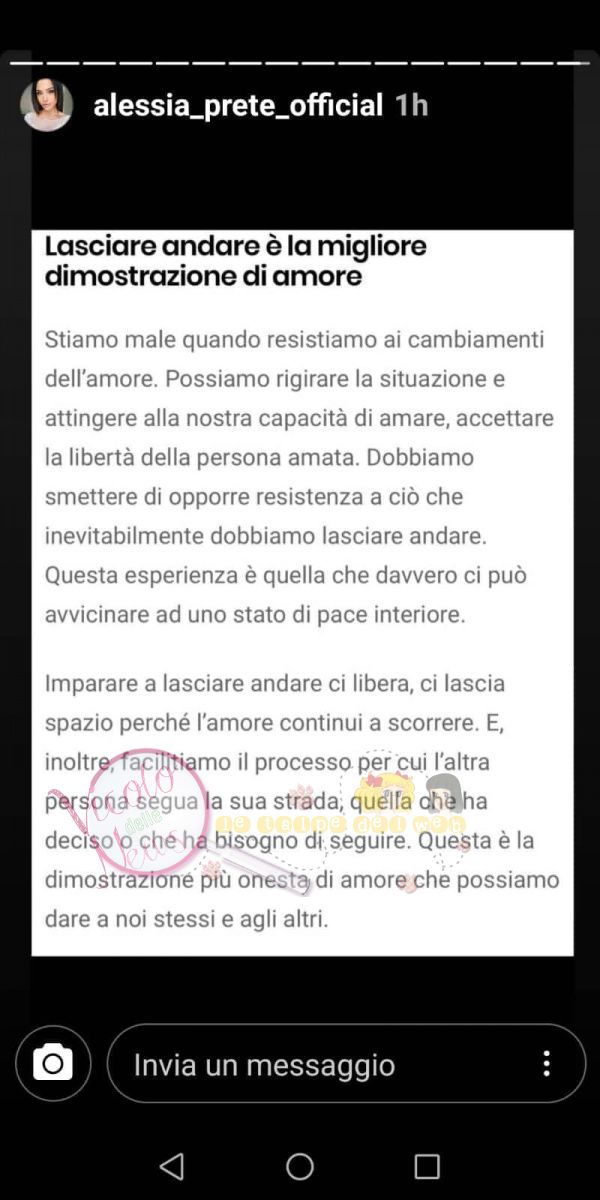Open the camera to reply
This screenshot has height=1200, width=600.
point(53,1063)
